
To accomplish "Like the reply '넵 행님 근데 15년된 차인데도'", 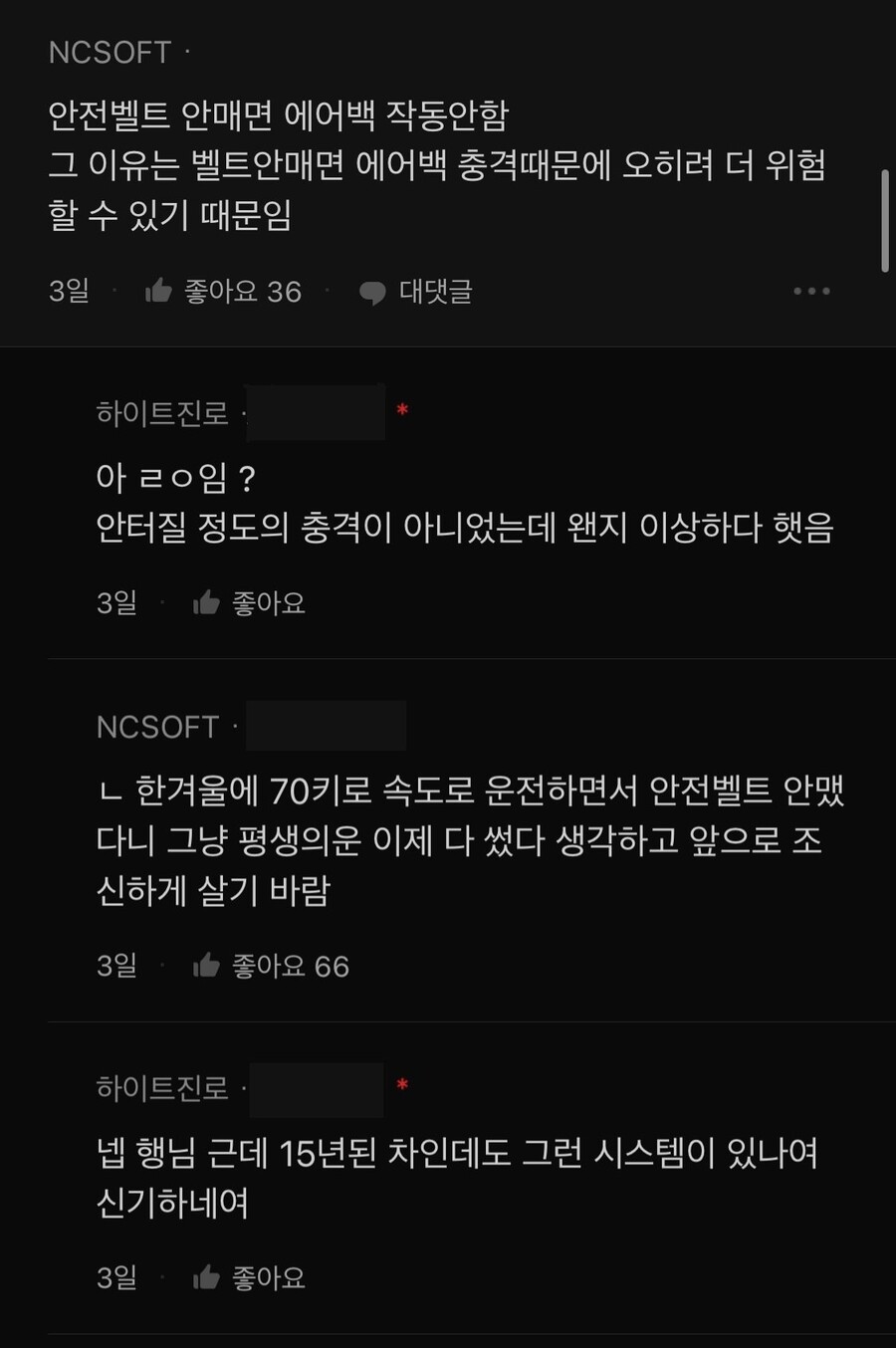I will point(207,1277).
